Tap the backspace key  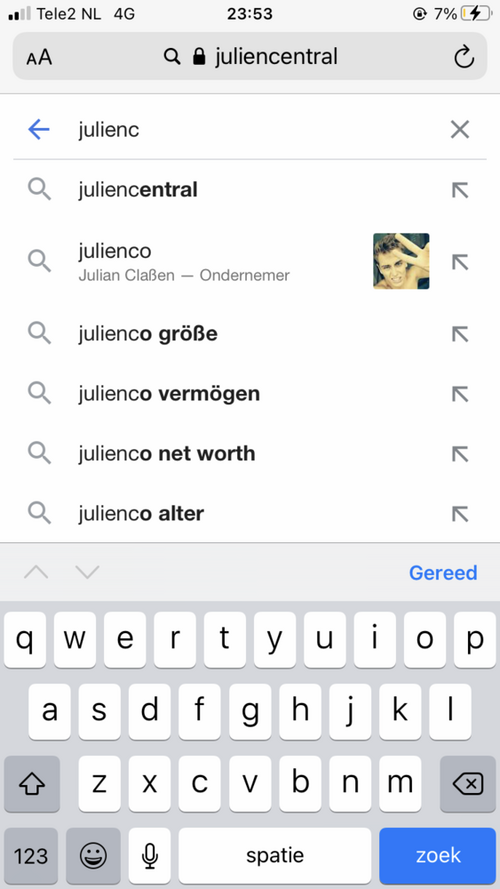[468, 784]
